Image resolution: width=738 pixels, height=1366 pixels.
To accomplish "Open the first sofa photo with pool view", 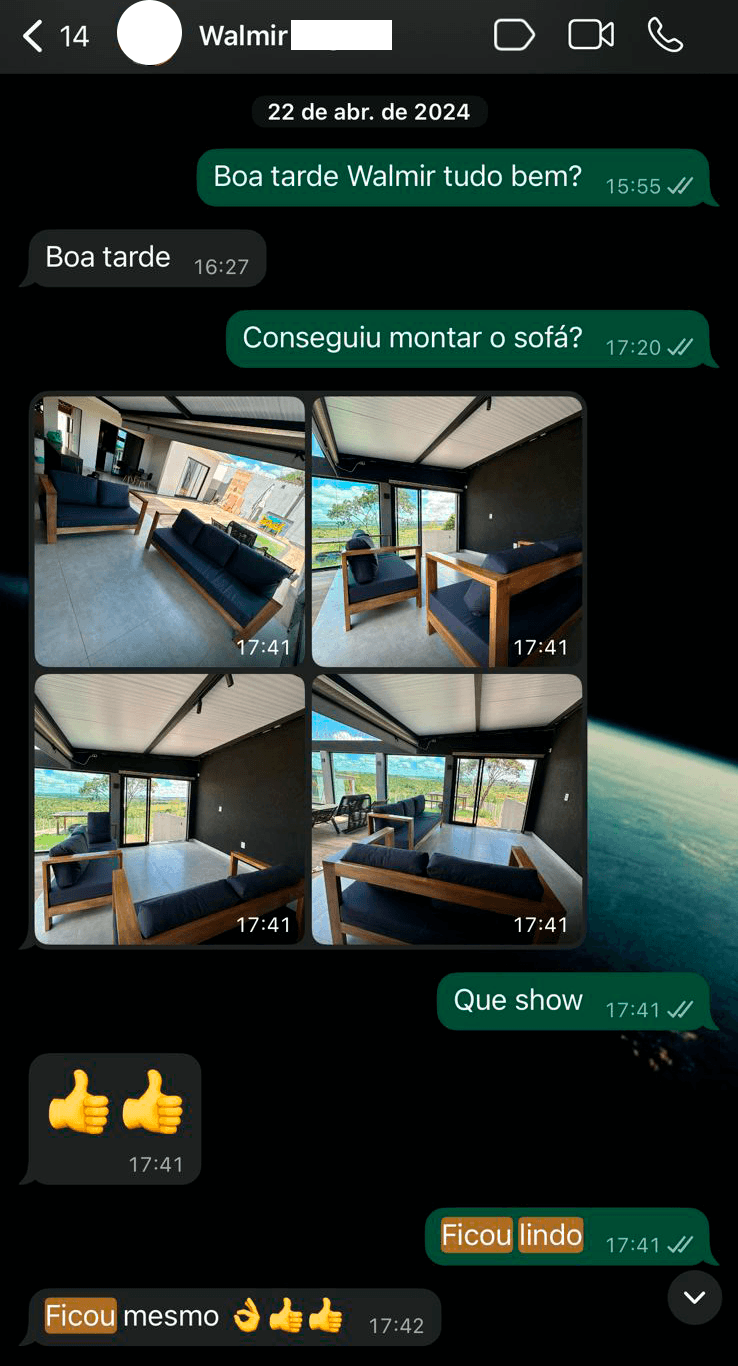I will tap(169, 531).
